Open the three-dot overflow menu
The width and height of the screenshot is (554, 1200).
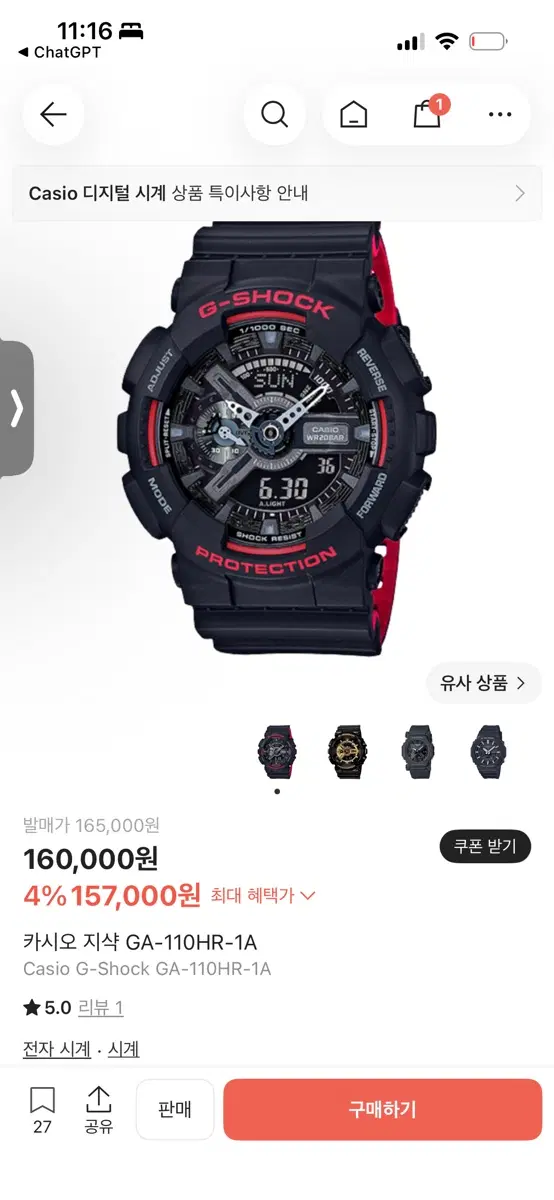coord(500,115)
